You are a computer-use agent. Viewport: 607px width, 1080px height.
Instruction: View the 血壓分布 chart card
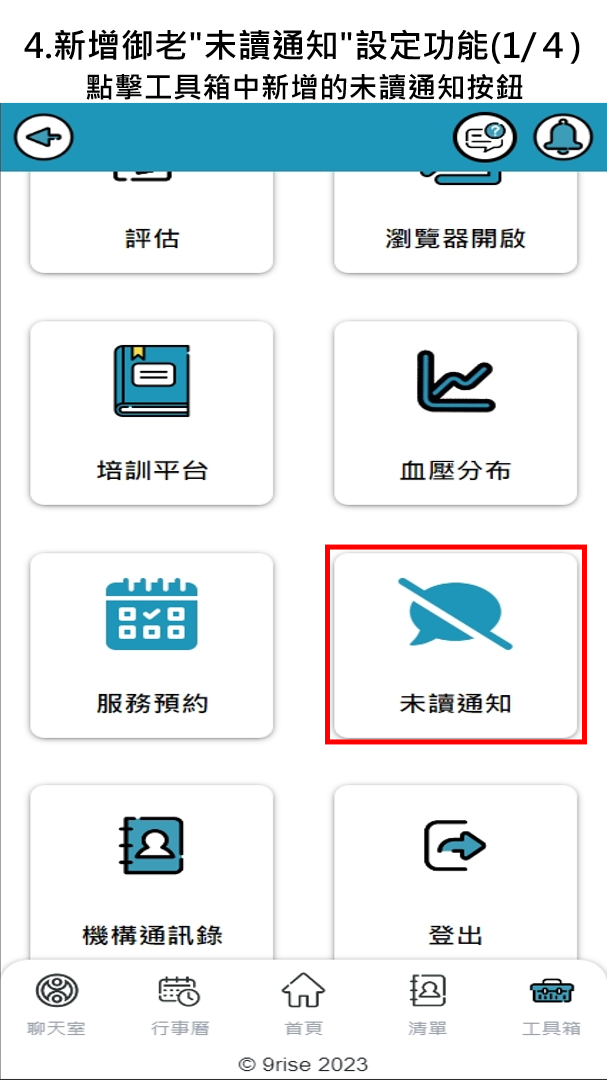[x=455, y=412]
